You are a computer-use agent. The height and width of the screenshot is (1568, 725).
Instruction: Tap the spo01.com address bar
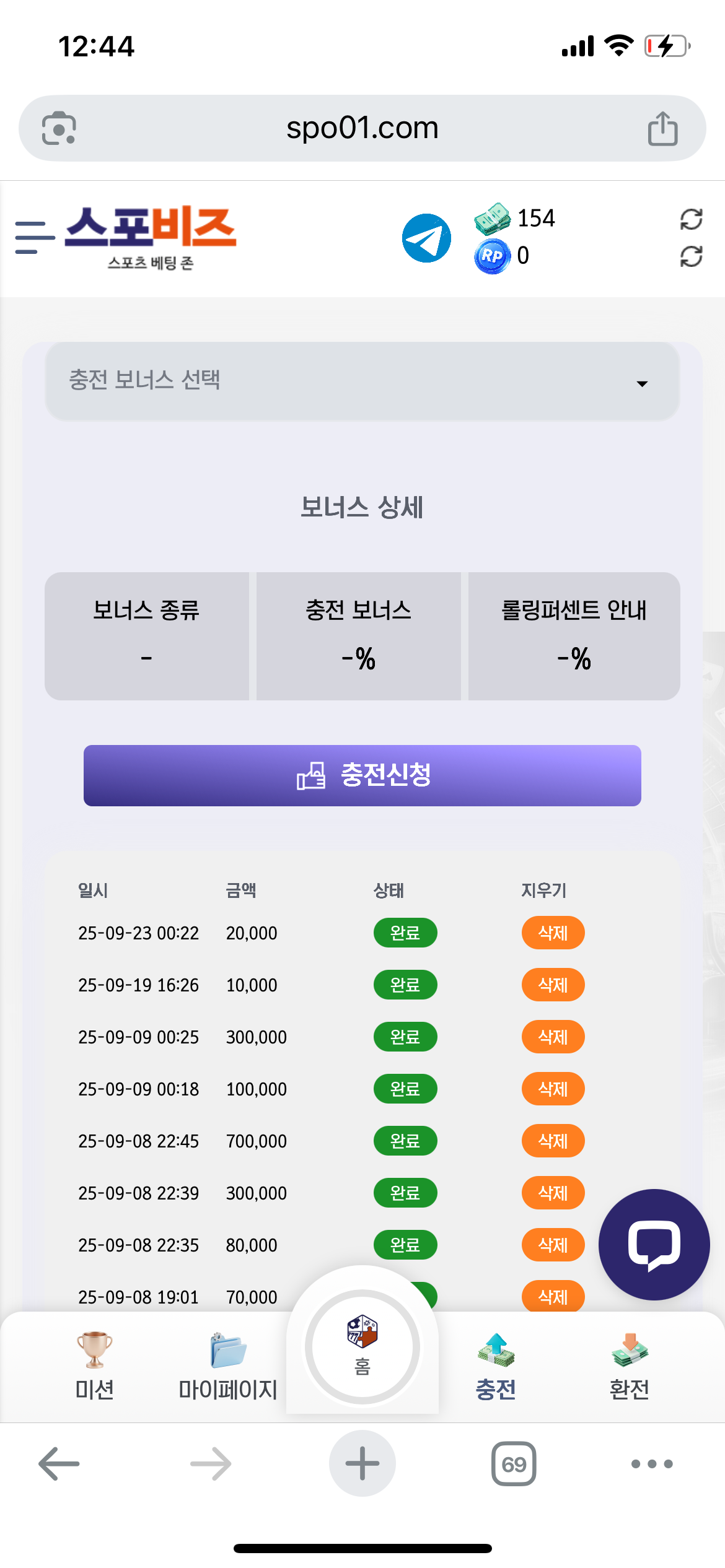point(362,128)
